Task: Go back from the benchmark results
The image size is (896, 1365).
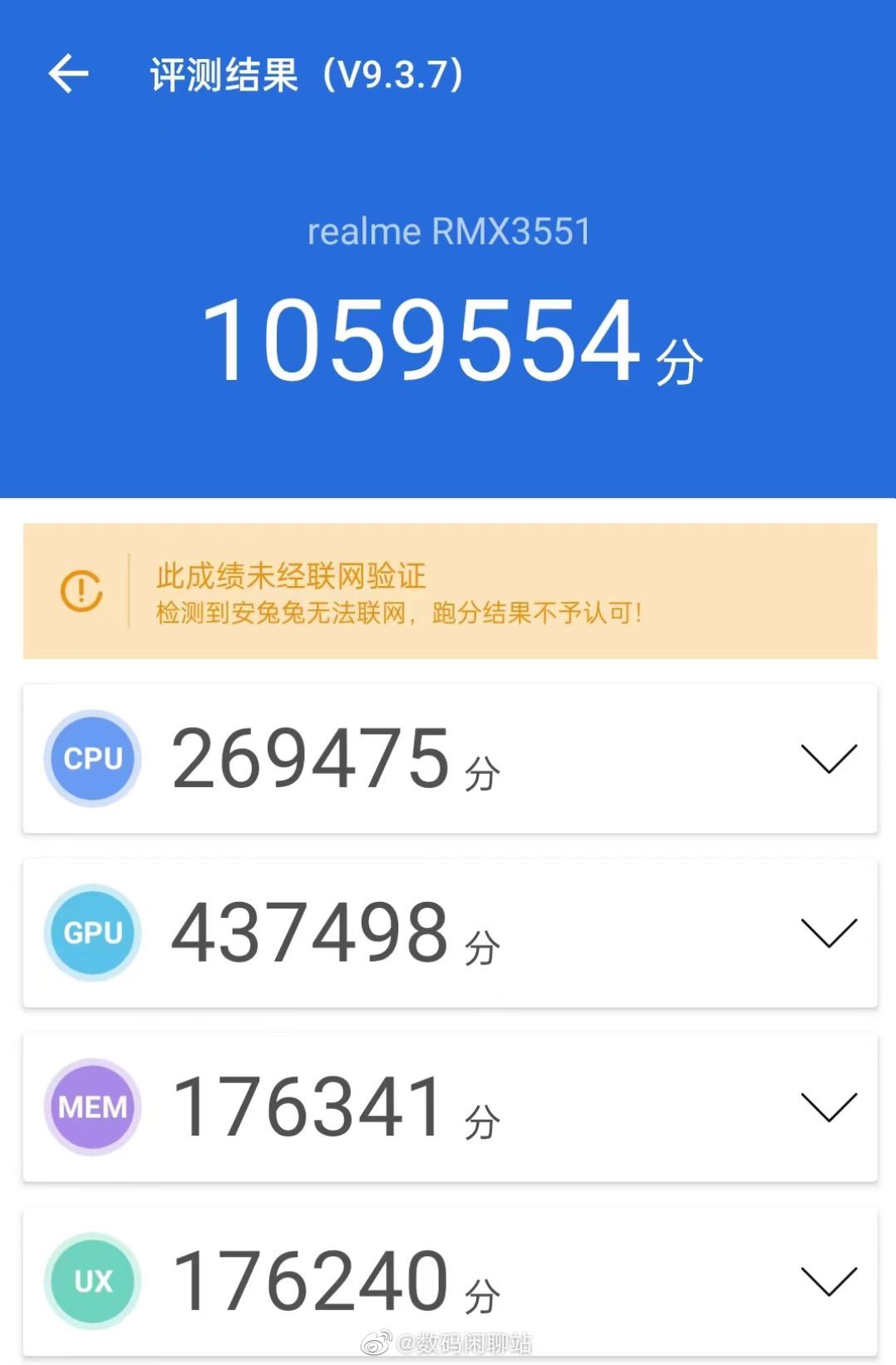Action: click(68, 74)
